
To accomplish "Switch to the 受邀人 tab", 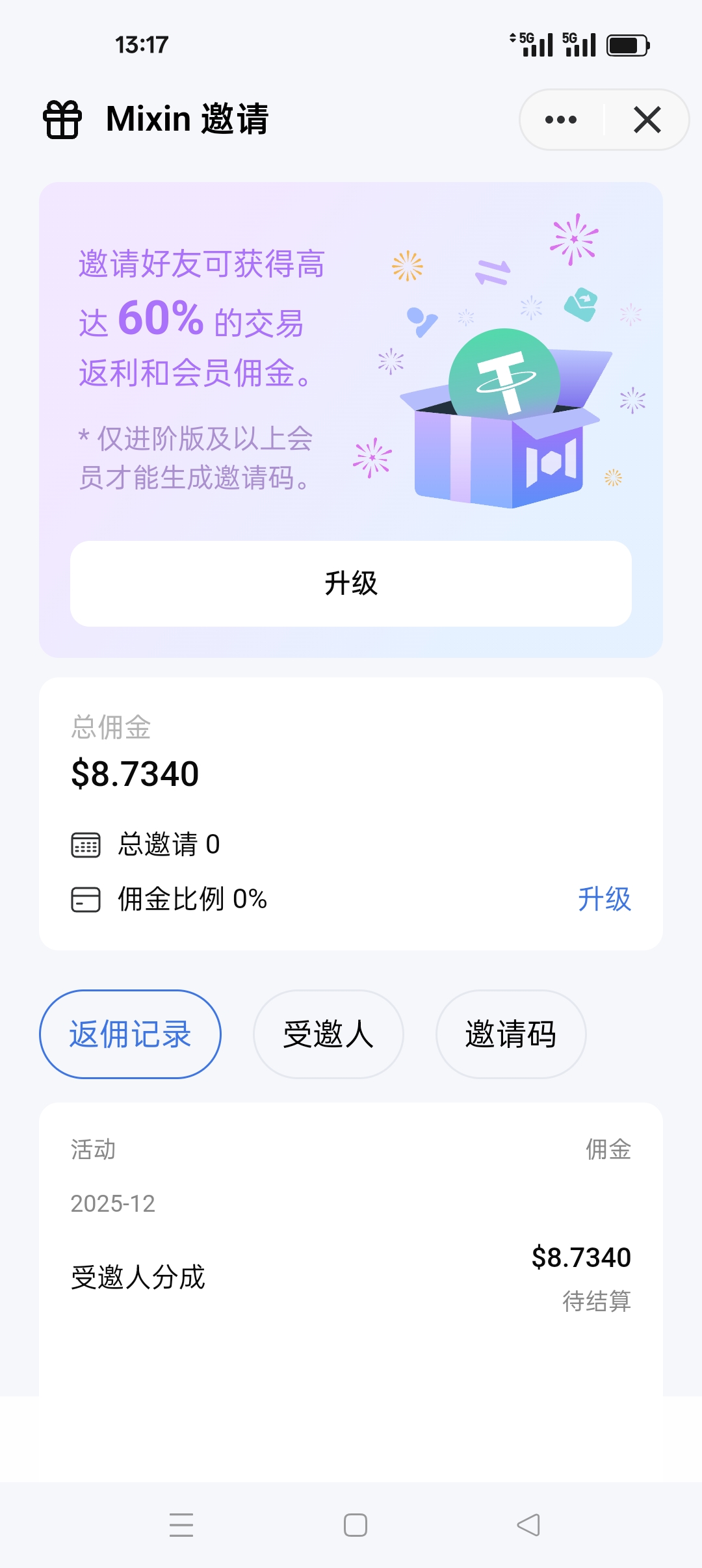I will [328, 1034].
